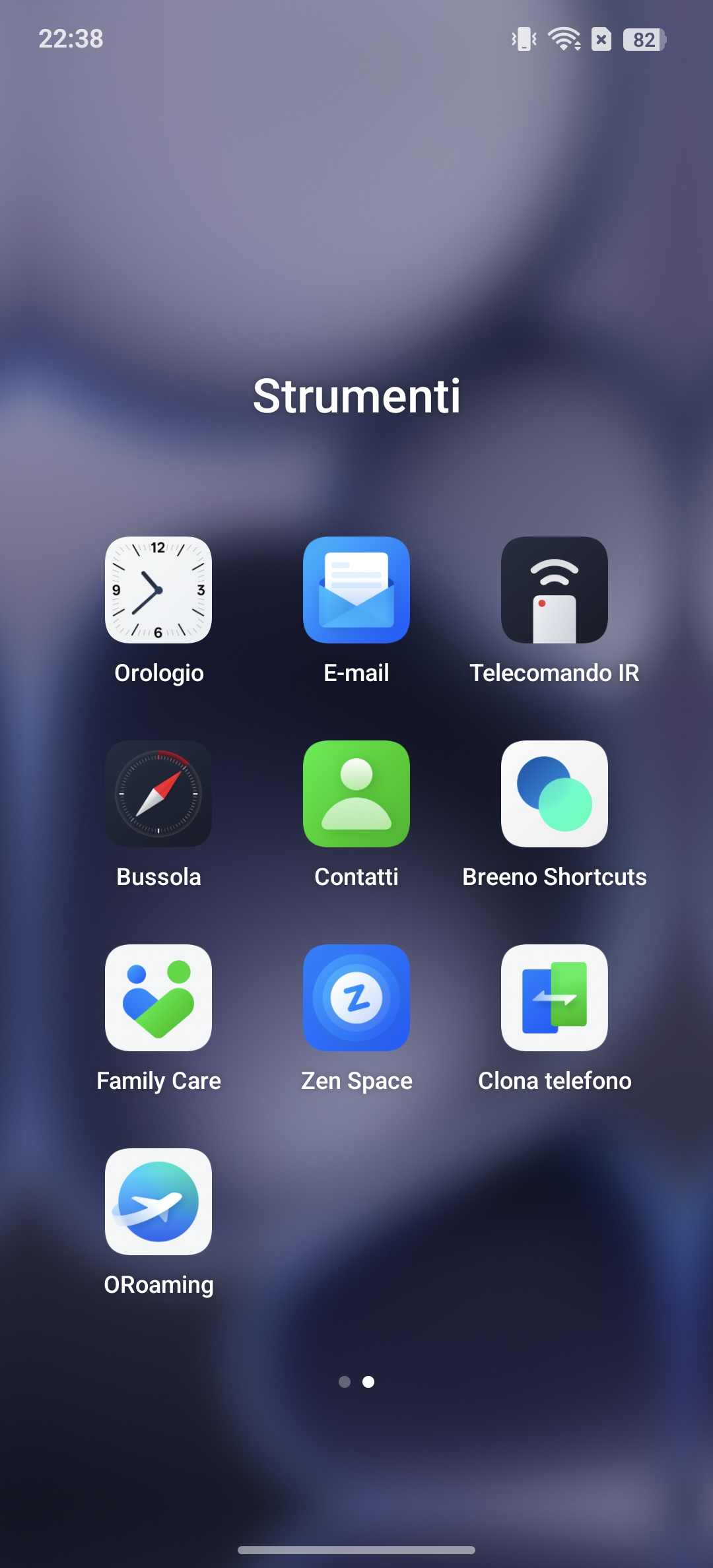Viewport: 713px width, 1568px height.
Task: Open the Orologio clock app
Action: pyautogui.click(x=158, y=589)
